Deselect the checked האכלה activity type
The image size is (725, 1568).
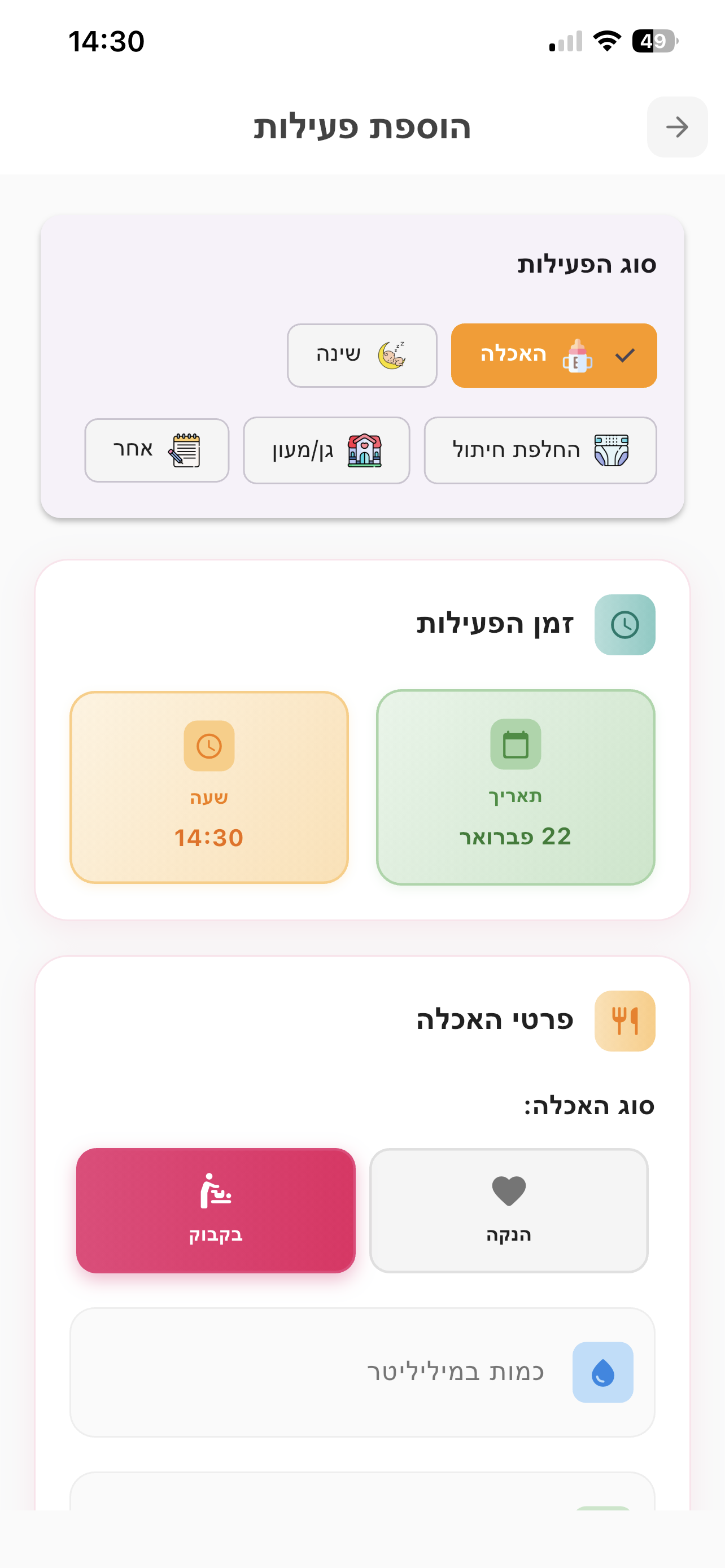pos(553,356)
